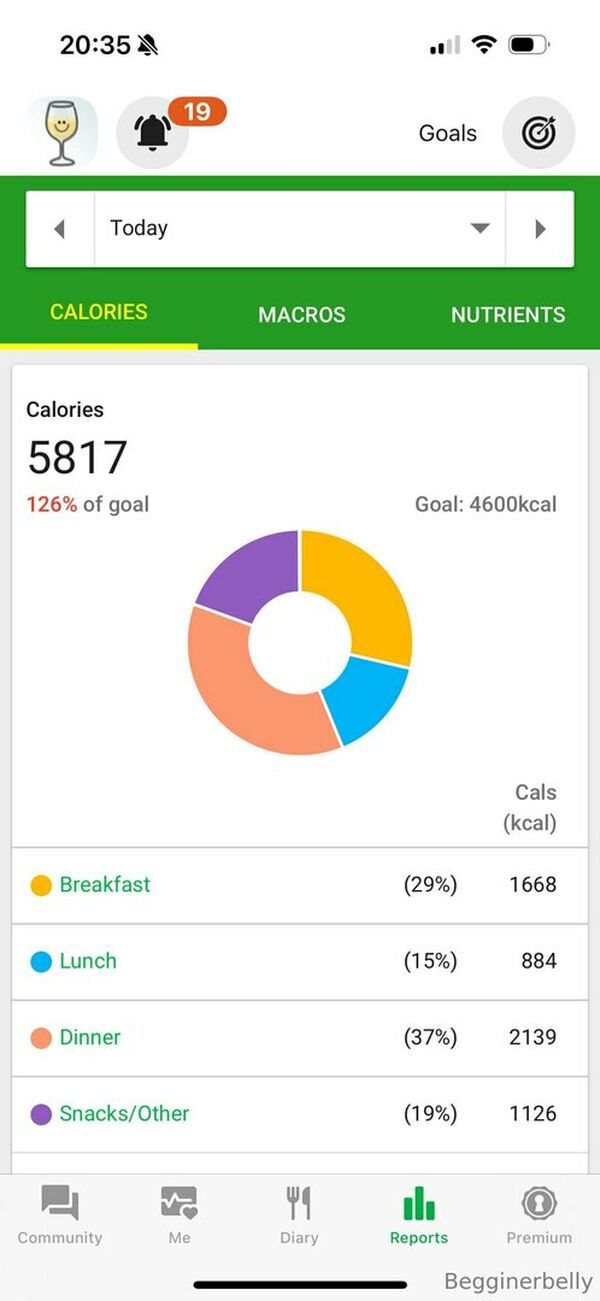Image resolution: width=600 pixels, height=1301 pixels.
Task: Open the Lunch calorie breakdown
Action: point(300,961)
